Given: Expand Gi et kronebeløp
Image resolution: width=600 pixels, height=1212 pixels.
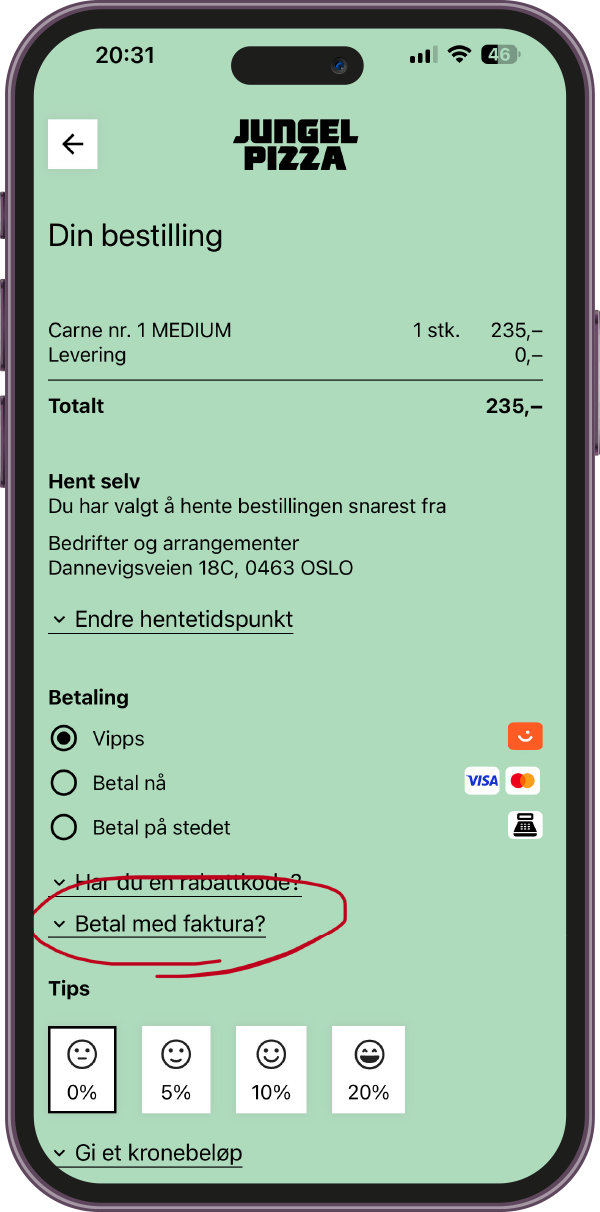Looking at the screenshot, I should point(146,1153).
